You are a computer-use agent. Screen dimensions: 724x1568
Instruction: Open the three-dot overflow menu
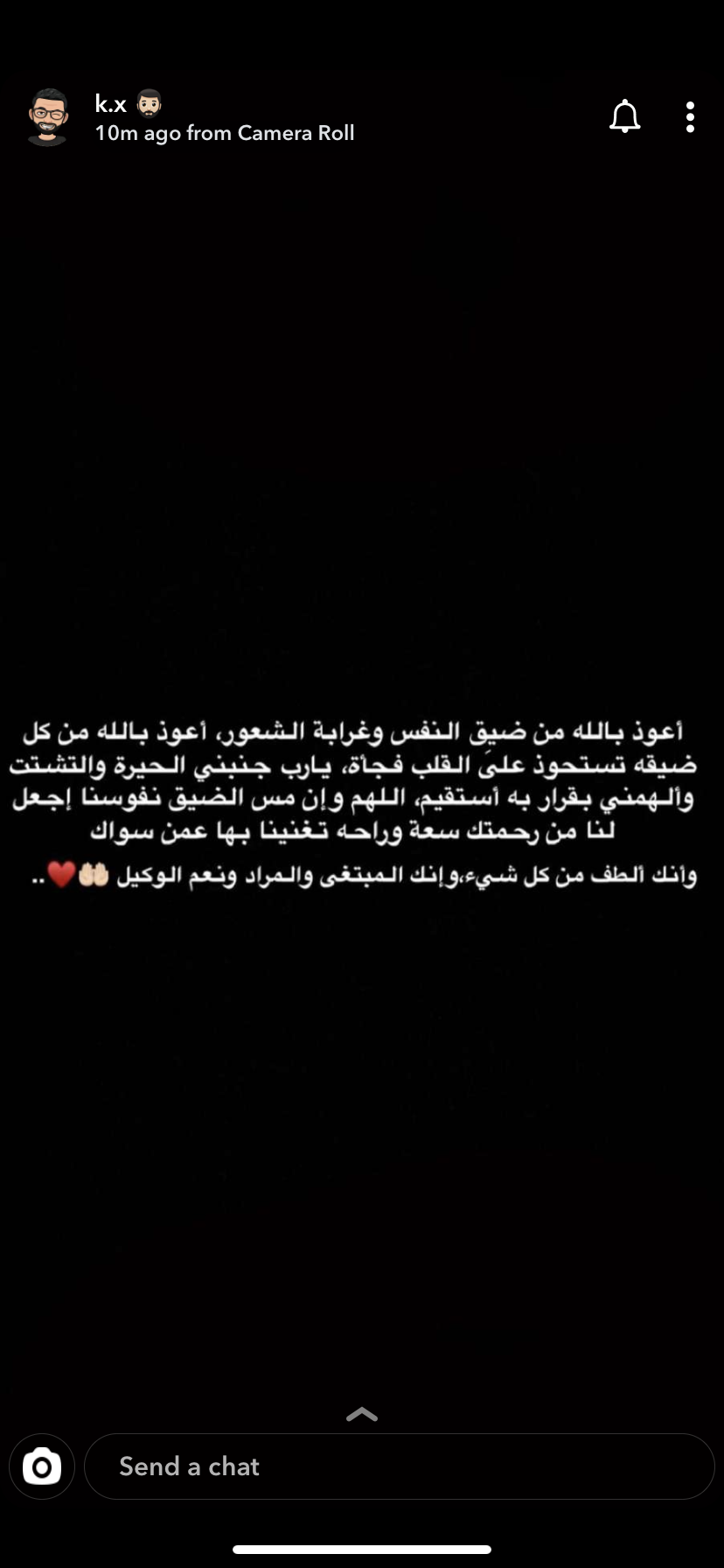tap(690, 116)
